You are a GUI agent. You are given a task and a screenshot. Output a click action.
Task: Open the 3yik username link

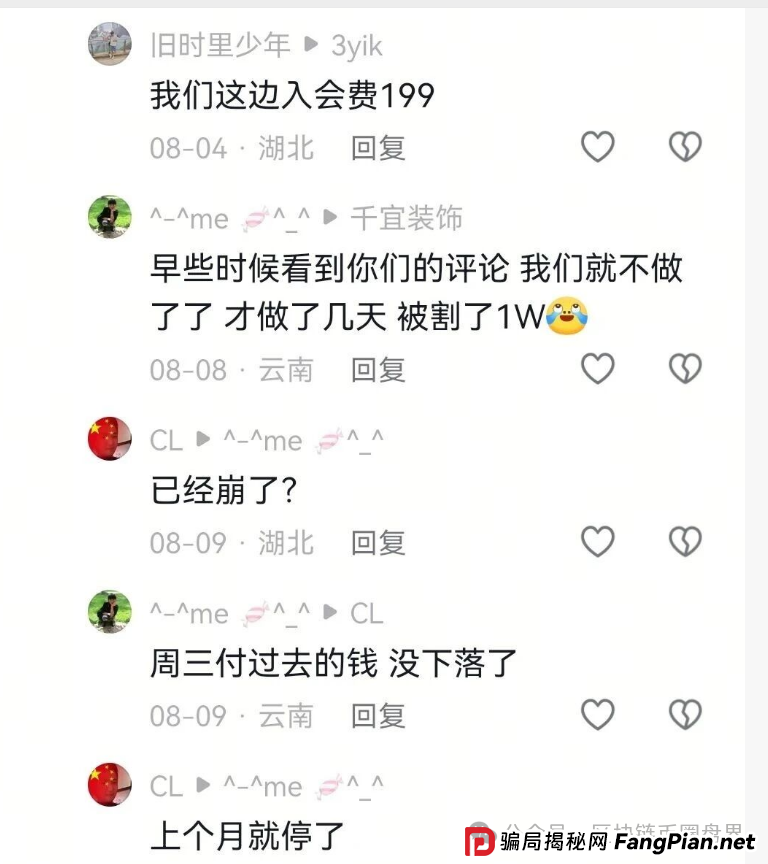(x=357, y=46)
